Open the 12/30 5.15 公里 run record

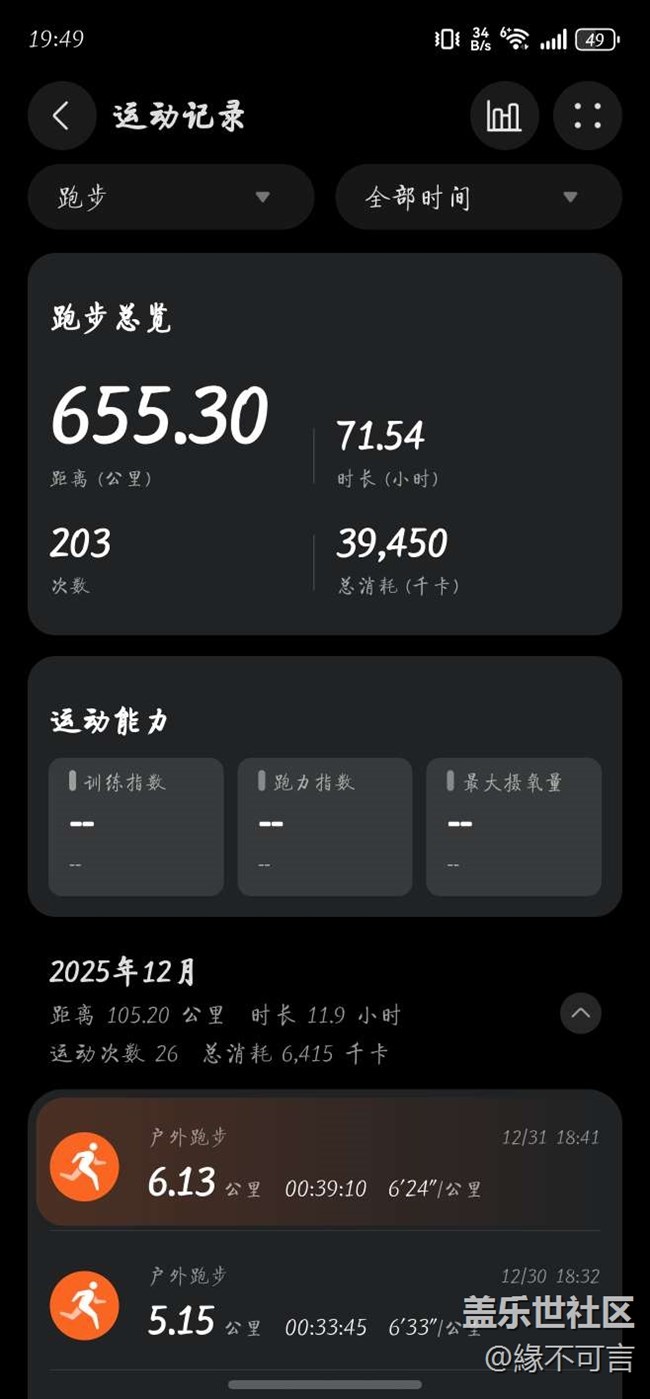325,1303
